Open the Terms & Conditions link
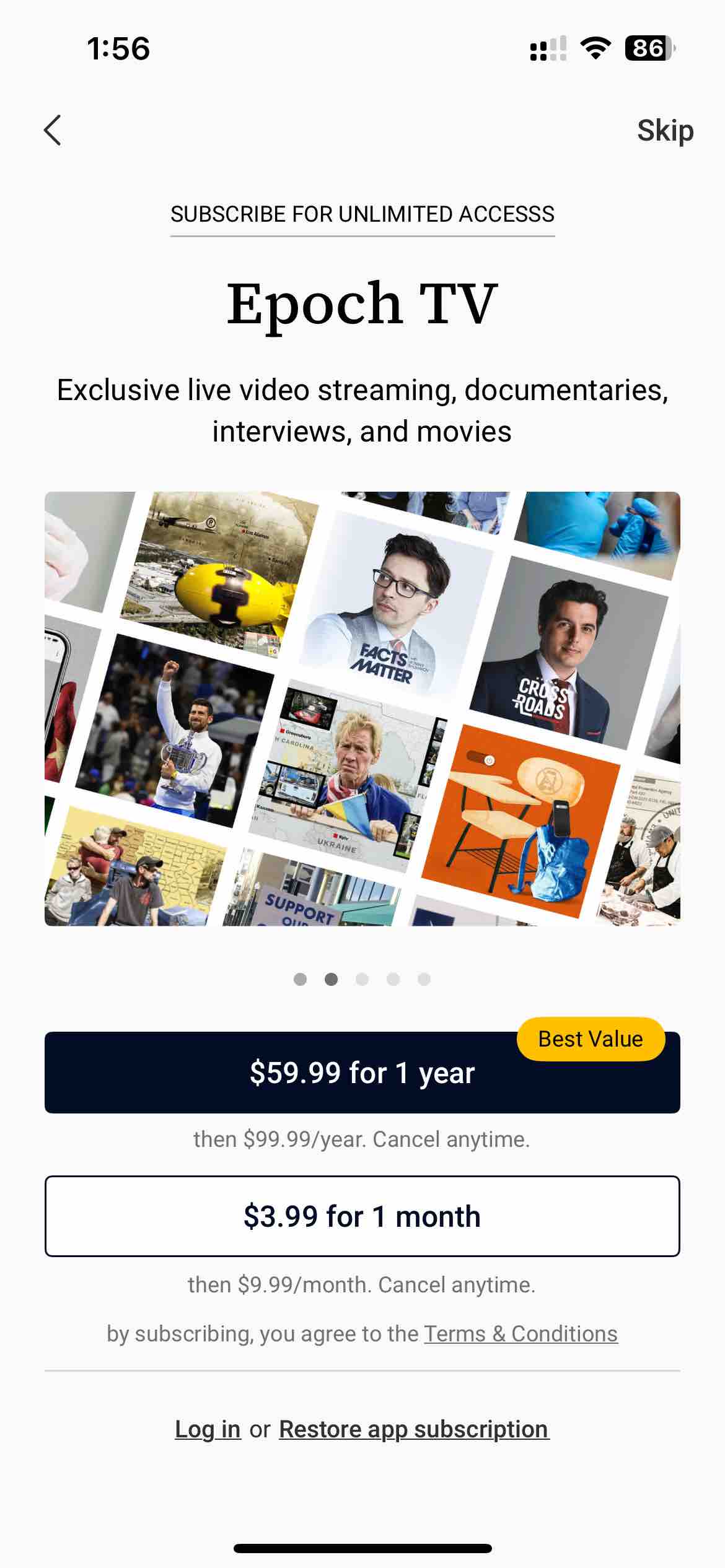Viewport: 725px width, 1568px height. [521, 1333]
